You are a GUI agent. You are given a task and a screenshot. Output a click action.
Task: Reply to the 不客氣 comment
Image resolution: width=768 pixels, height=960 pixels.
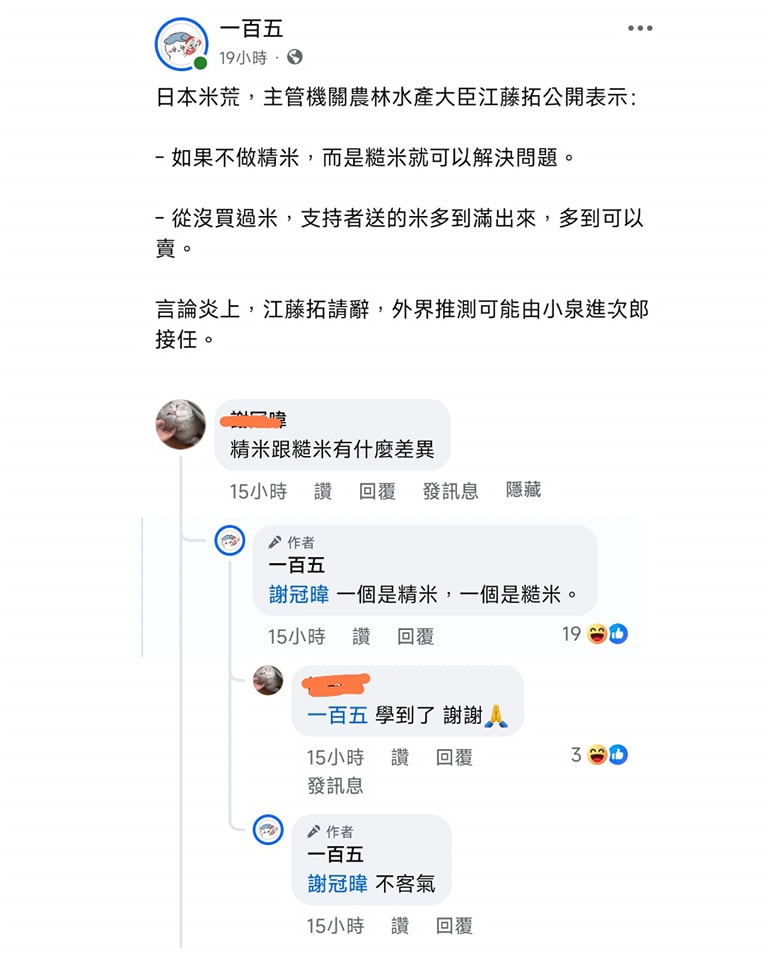coord(454,926)
